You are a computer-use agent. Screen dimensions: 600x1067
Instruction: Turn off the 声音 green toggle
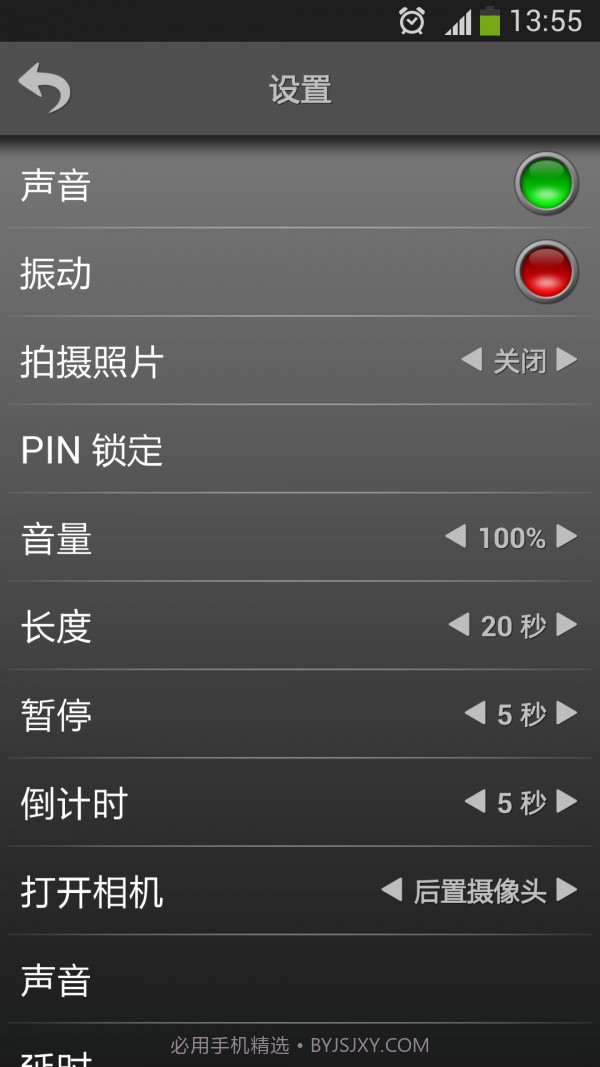pyautogui.click(x=546, y=184)
